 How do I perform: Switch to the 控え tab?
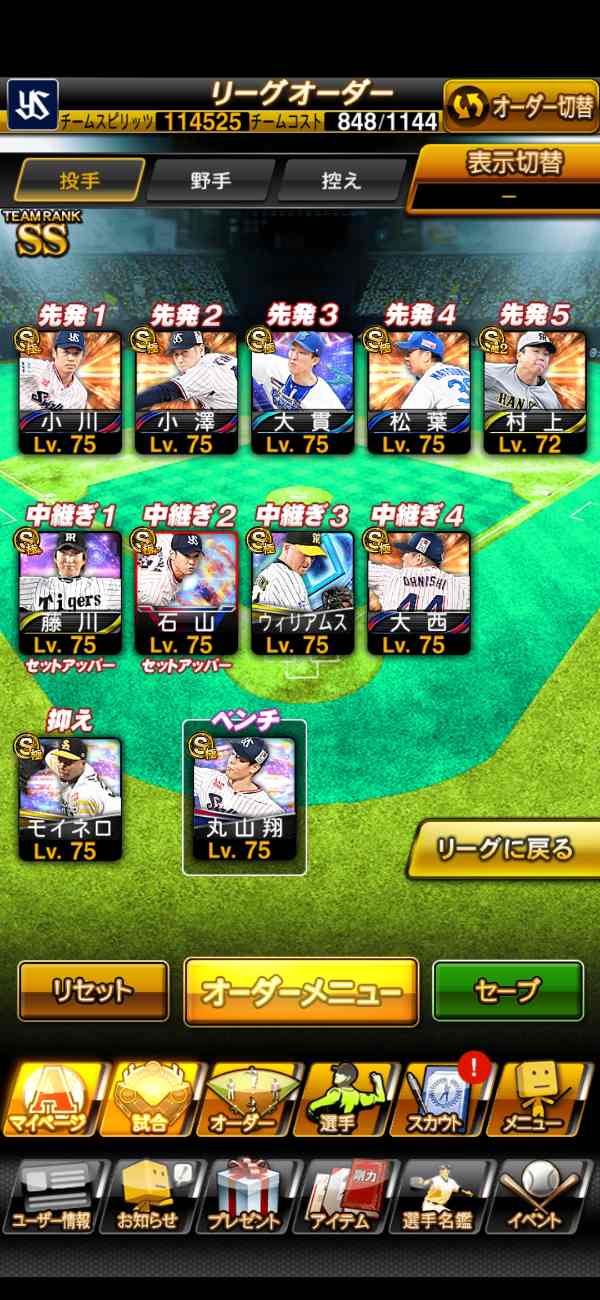pyautogui.click(x=340, y=181)
